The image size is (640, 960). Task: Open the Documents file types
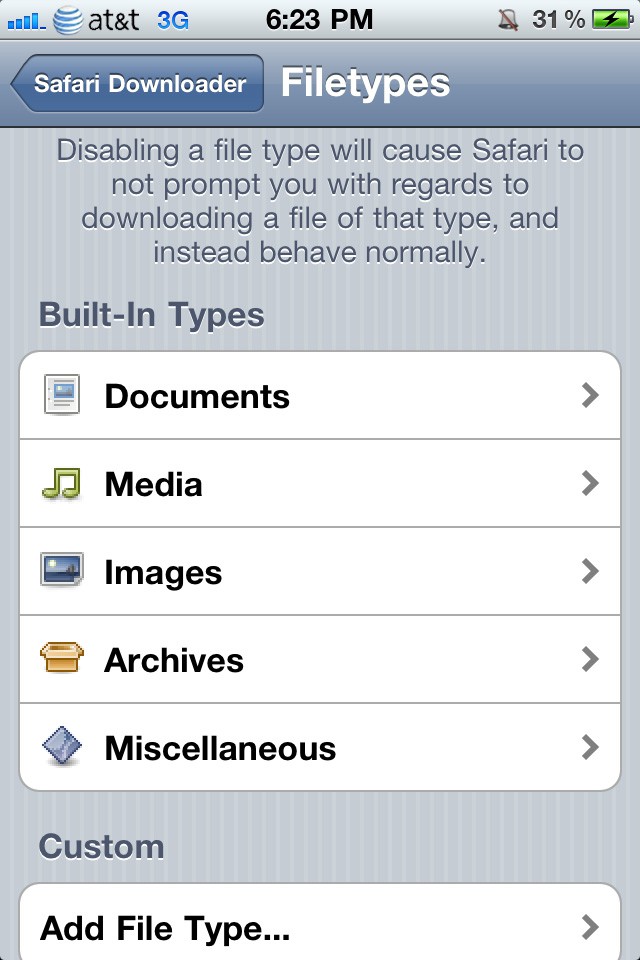(320, 396)
